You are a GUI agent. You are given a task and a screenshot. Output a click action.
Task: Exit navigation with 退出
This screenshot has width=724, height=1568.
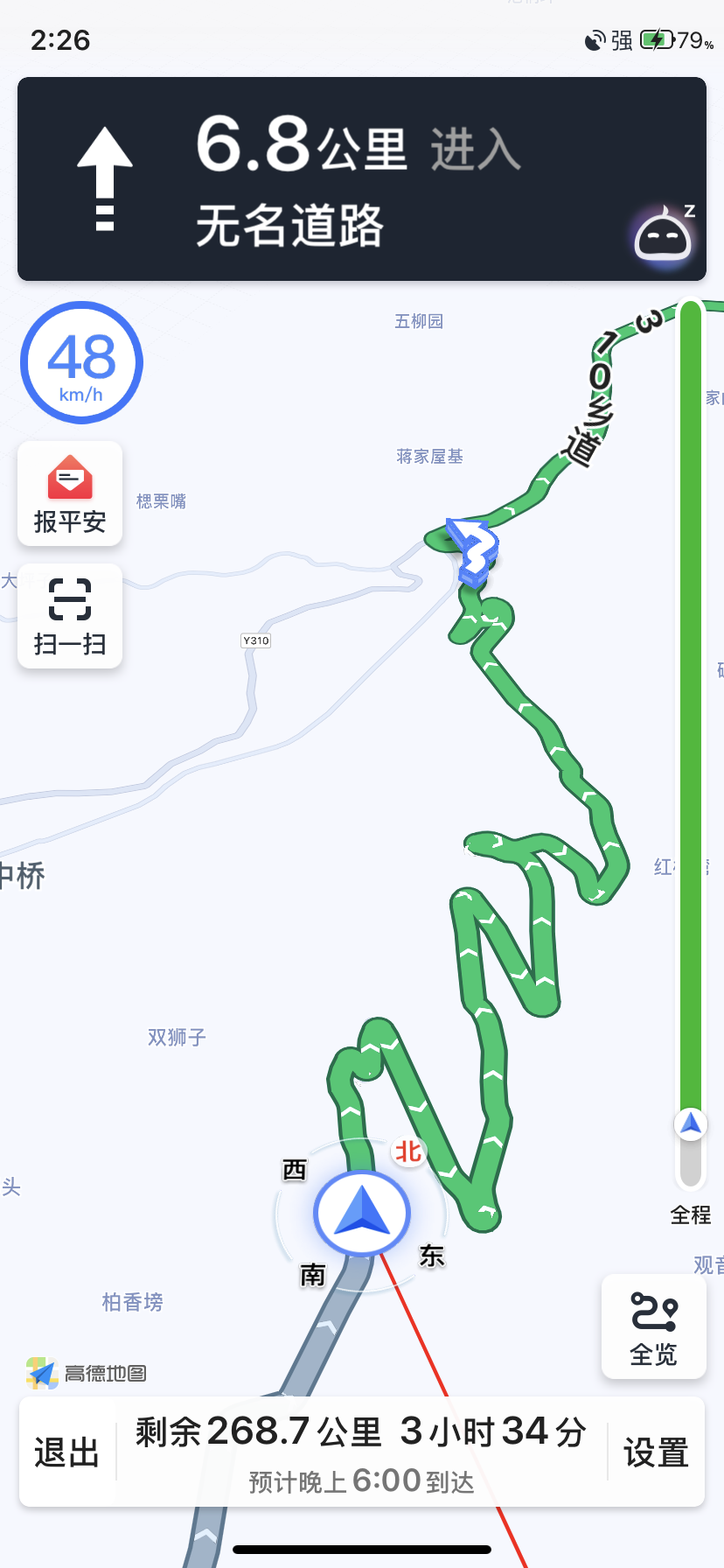(x=67, y=1452)
